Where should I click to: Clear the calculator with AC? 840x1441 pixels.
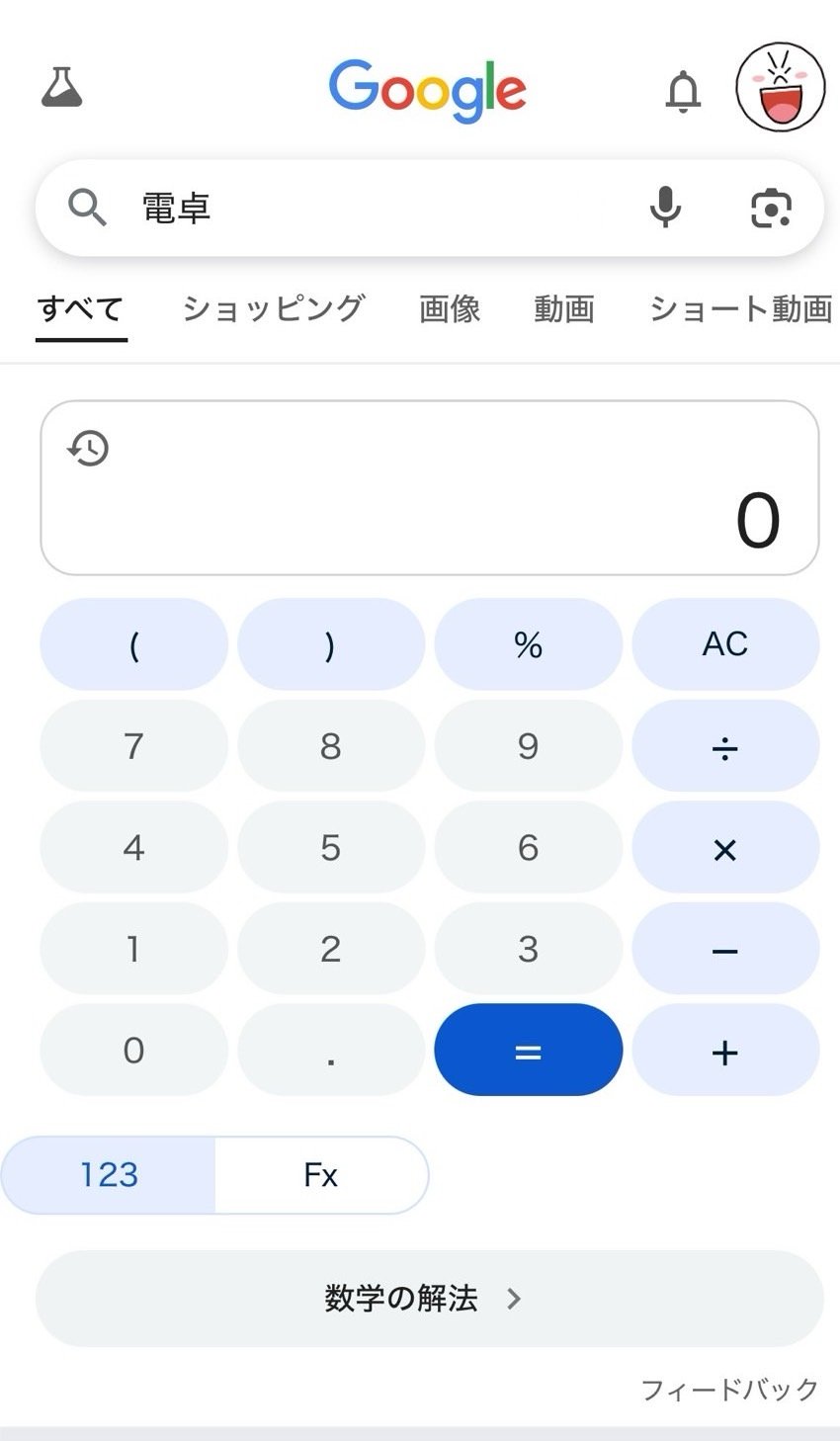pyautogui.click(x=725, y=644)
